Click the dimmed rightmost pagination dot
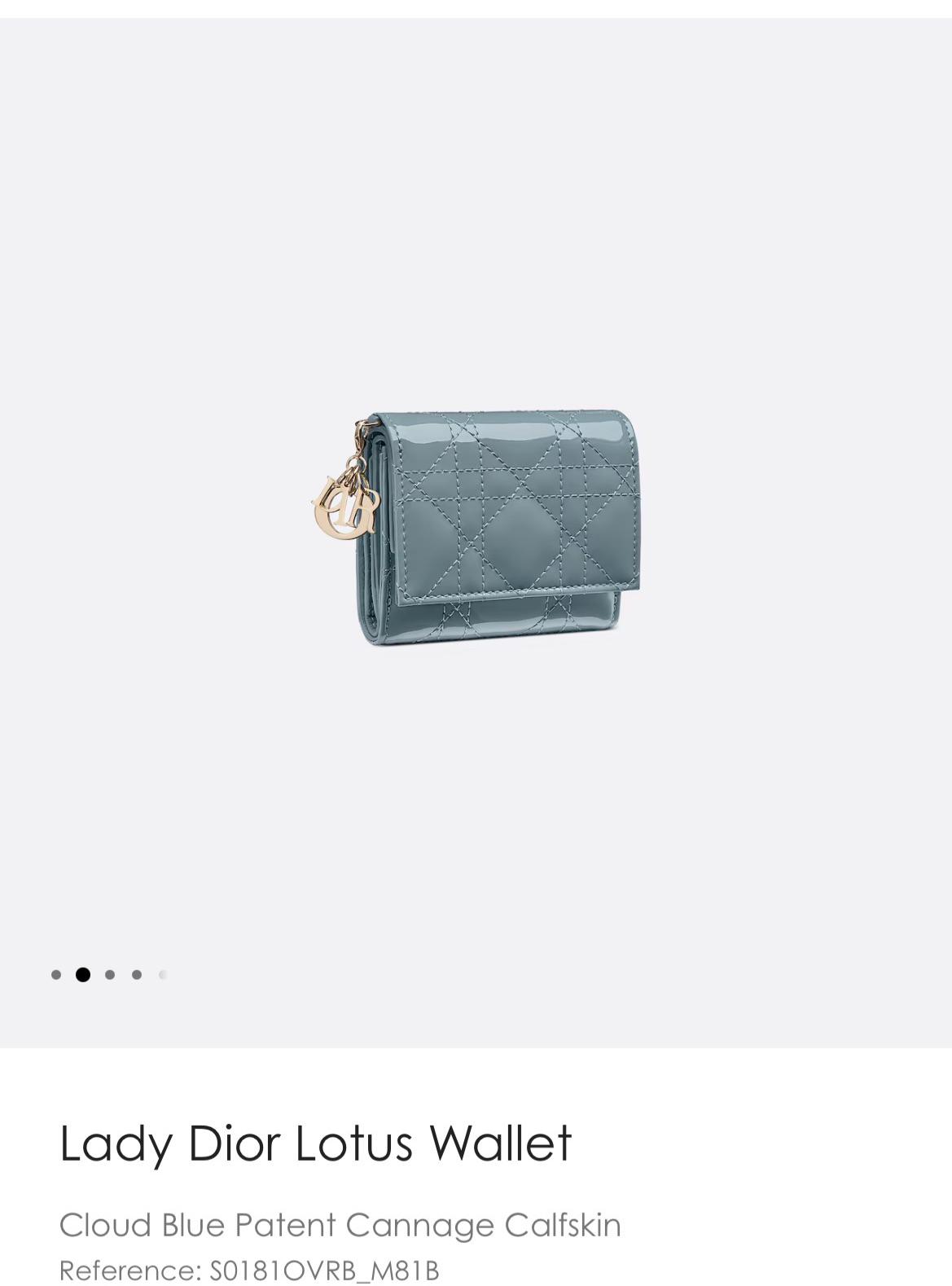The image size is (952, 1286). point(163,974)
